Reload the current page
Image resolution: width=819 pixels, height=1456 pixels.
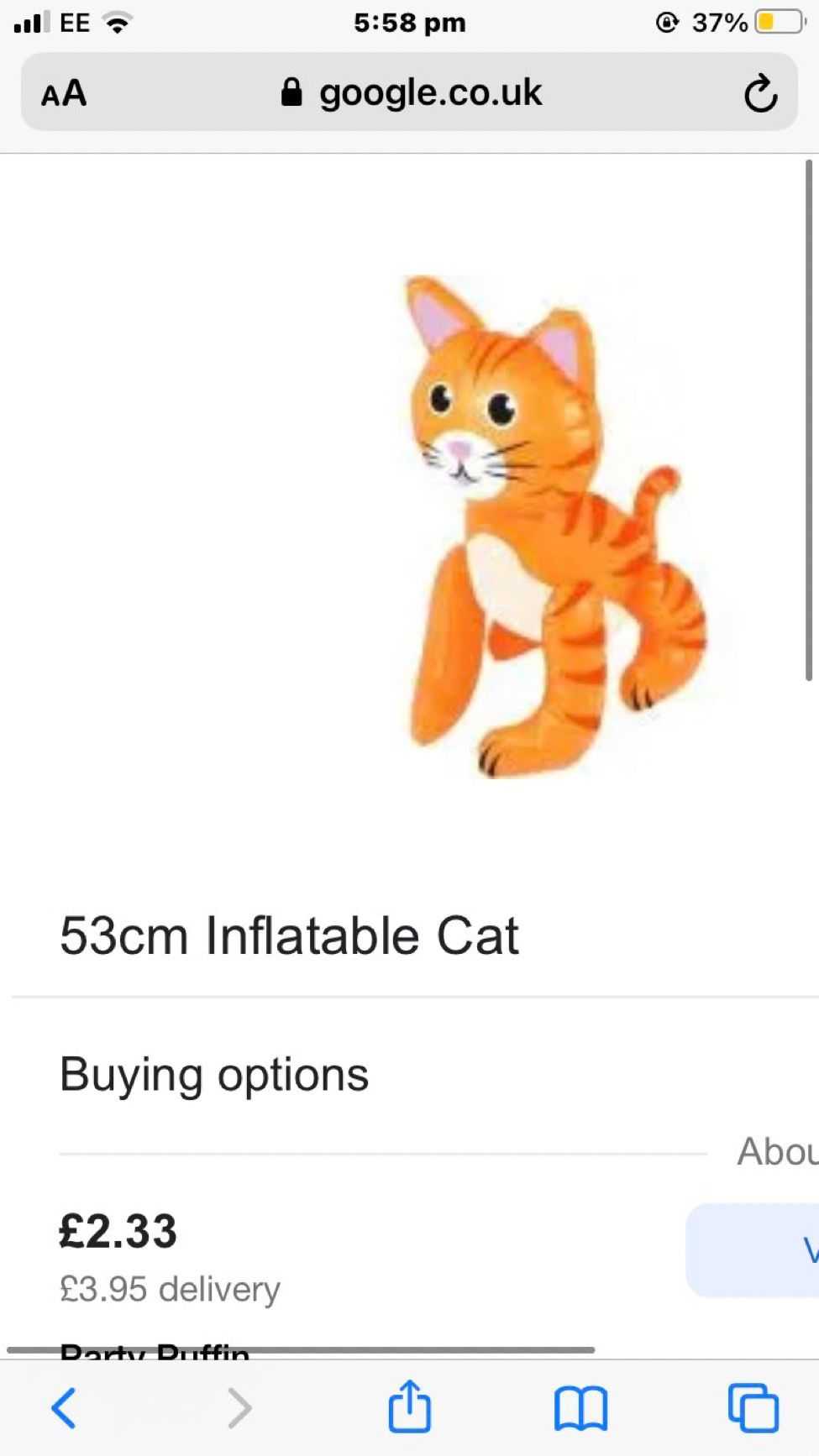pos(760,93)
